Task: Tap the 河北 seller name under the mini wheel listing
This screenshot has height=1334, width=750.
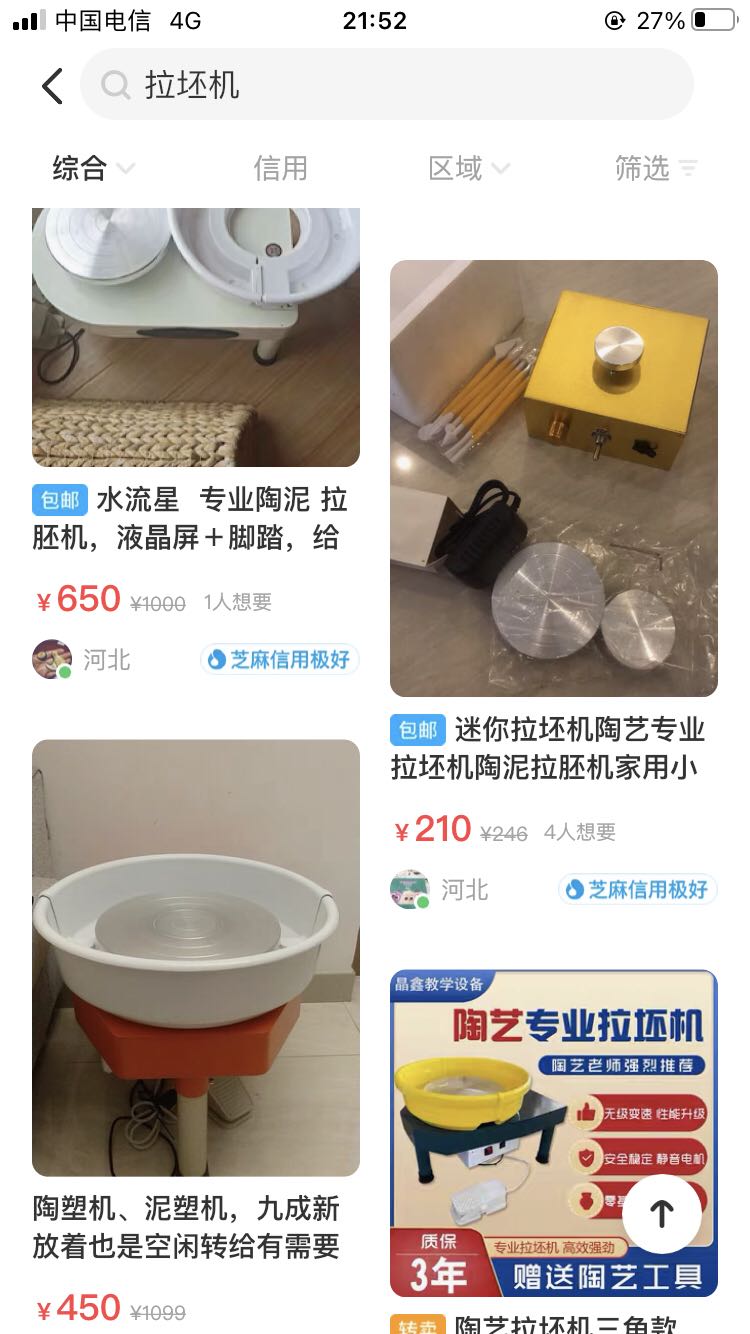Action: 460,890
